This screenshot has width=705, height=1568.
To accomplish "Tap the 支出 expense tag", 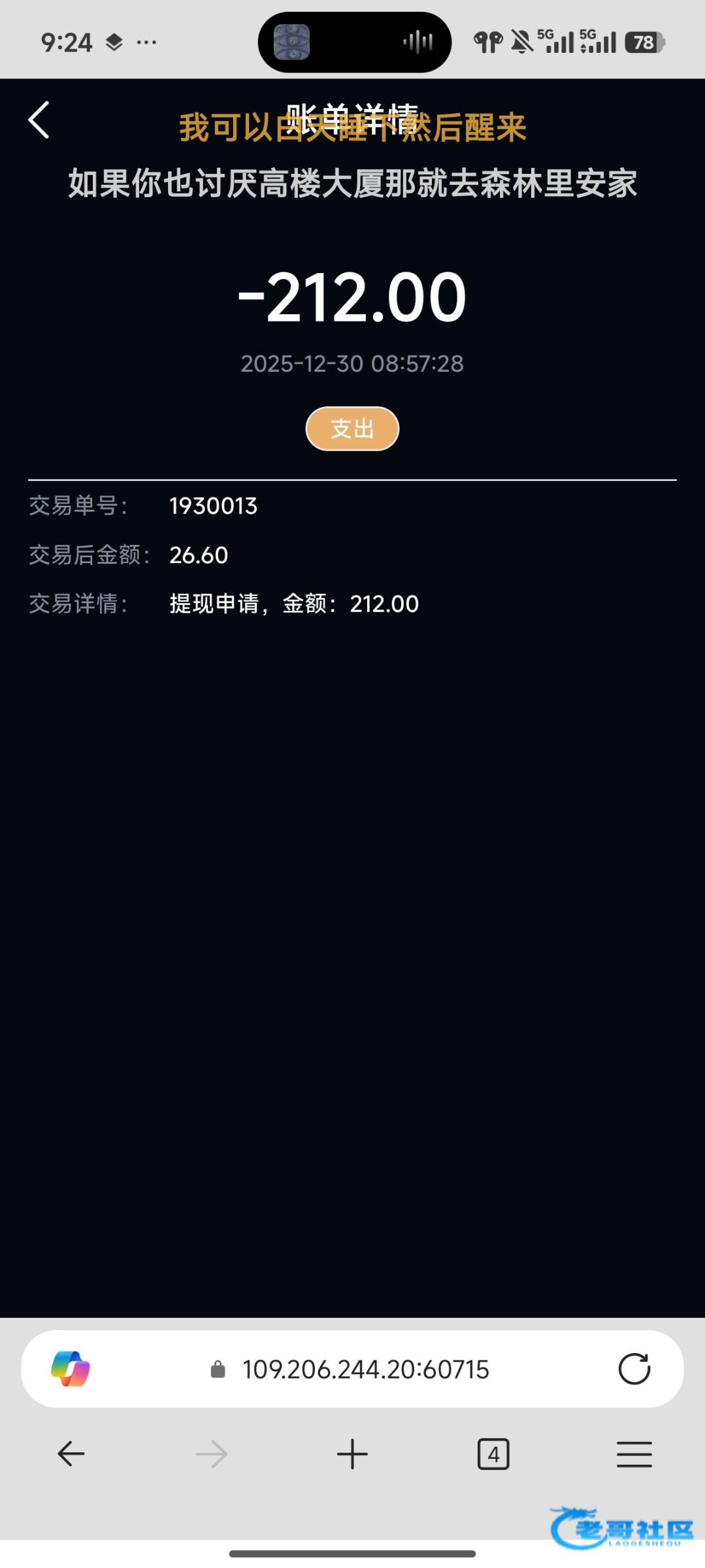I will coord(352,429).
